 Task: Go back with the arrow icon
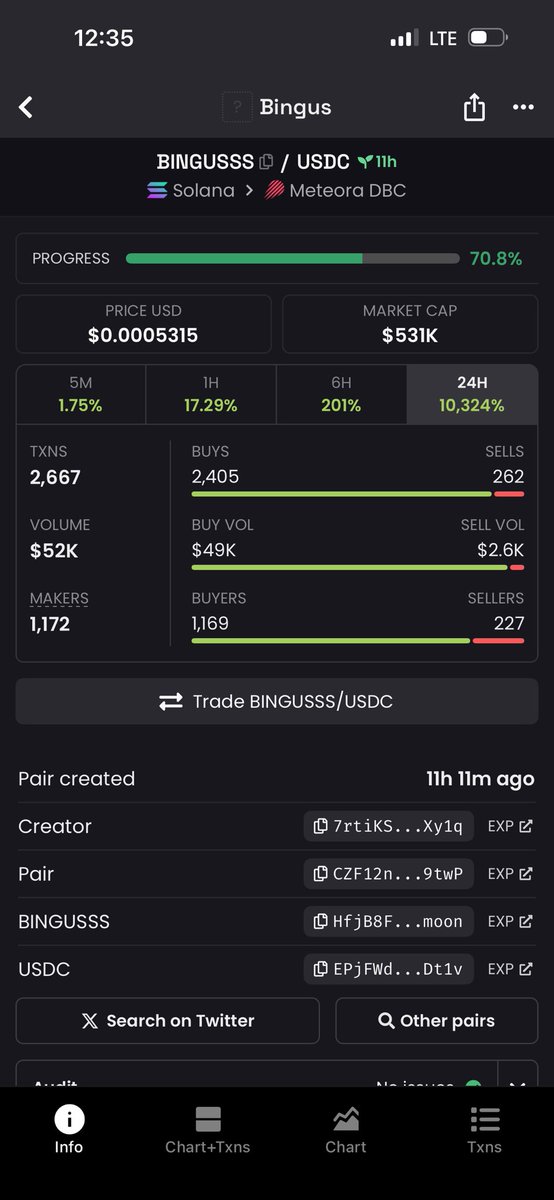(x=26, y=107)
